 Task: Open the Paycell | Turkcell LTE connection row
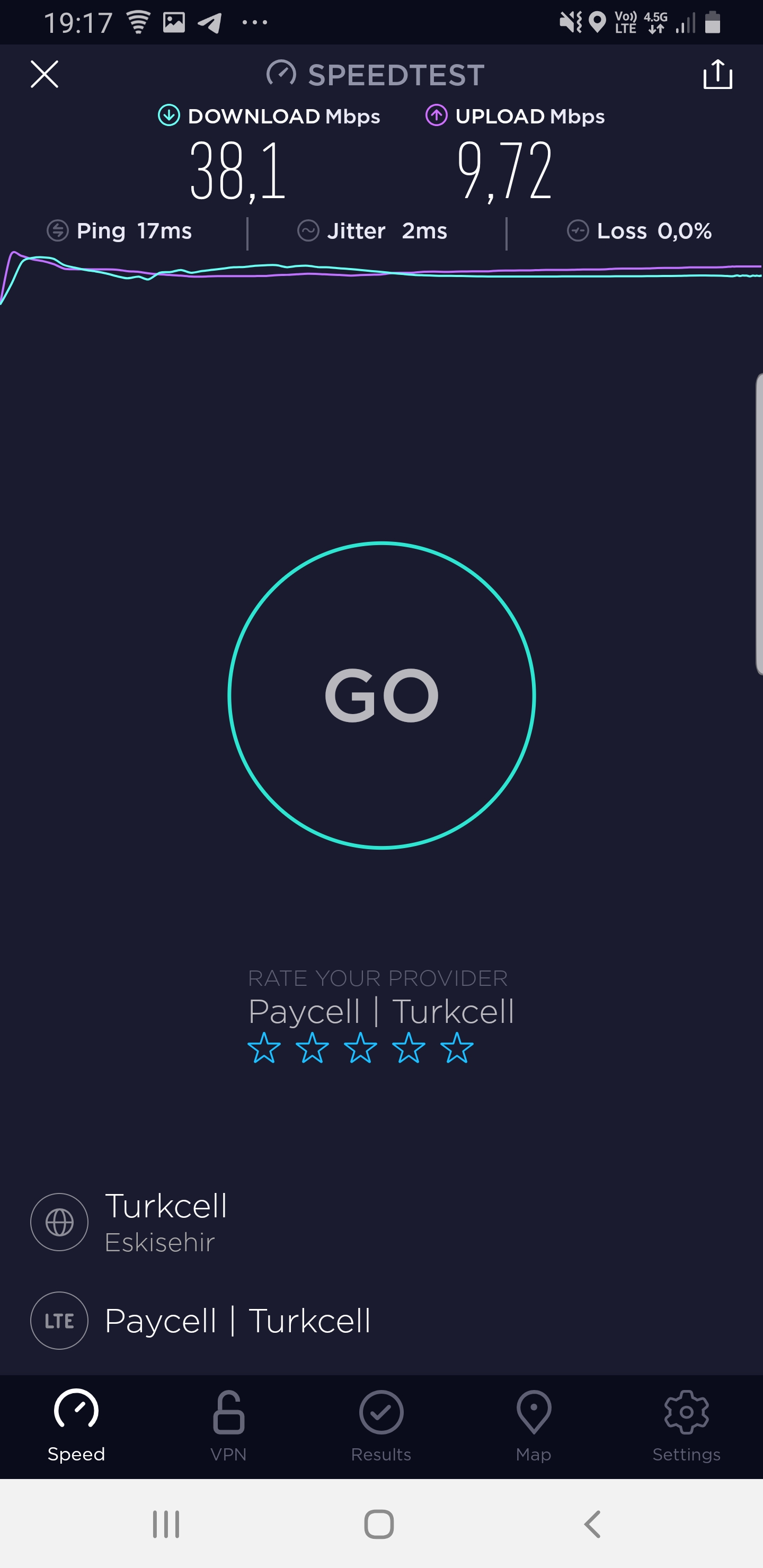pos(381,1320)
